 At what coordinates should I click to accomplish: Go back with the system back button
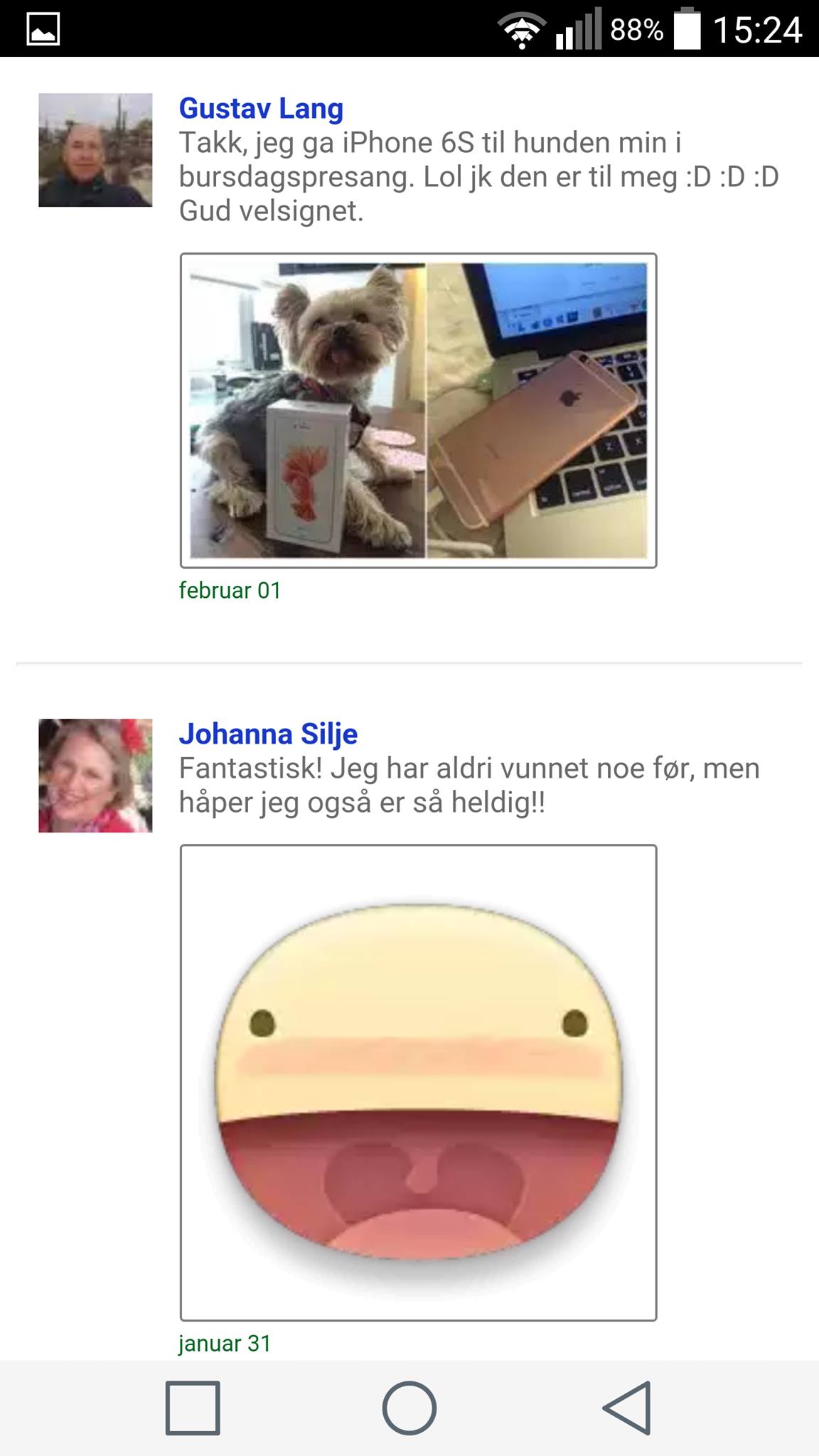point(627,1408)
